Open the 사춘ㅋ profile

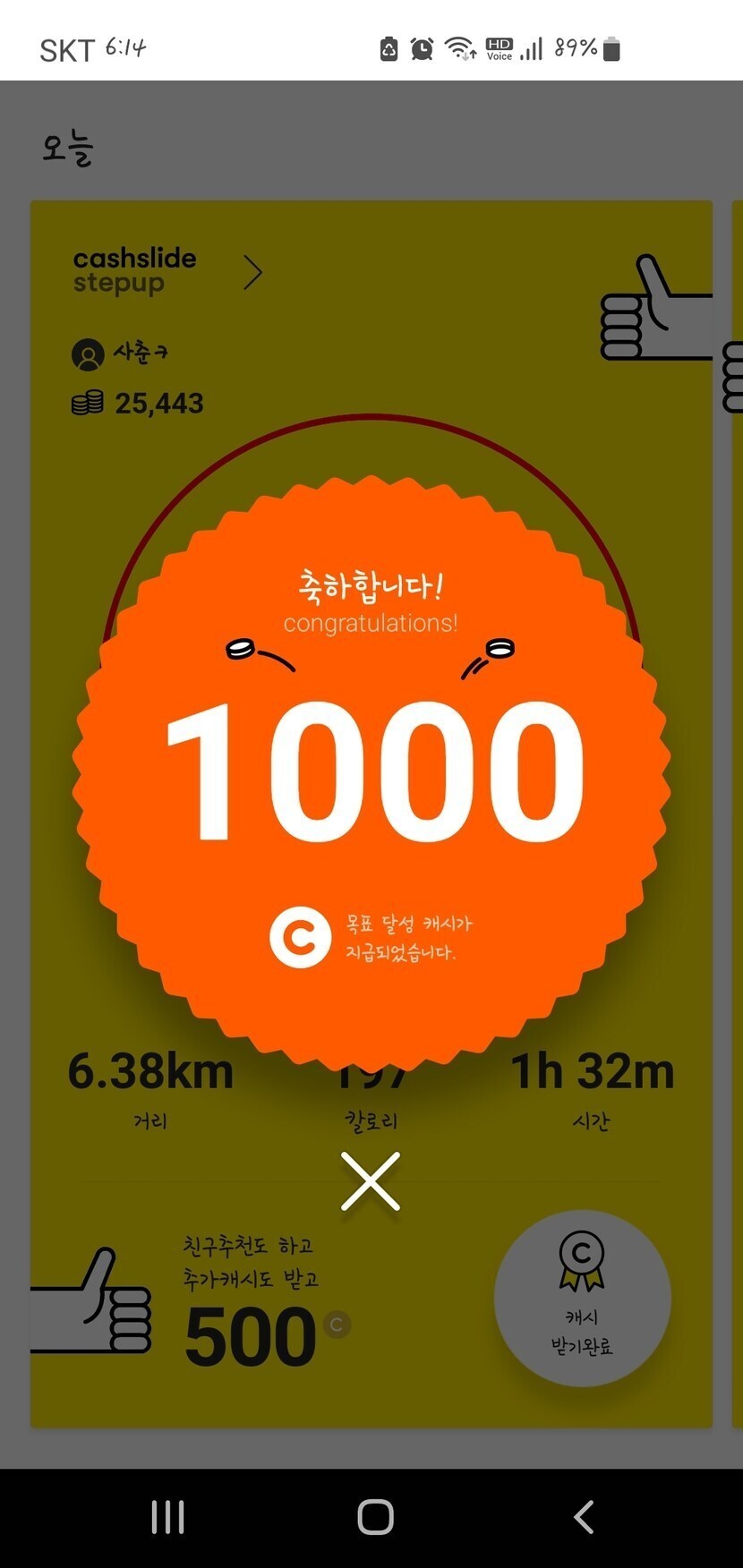120,354
